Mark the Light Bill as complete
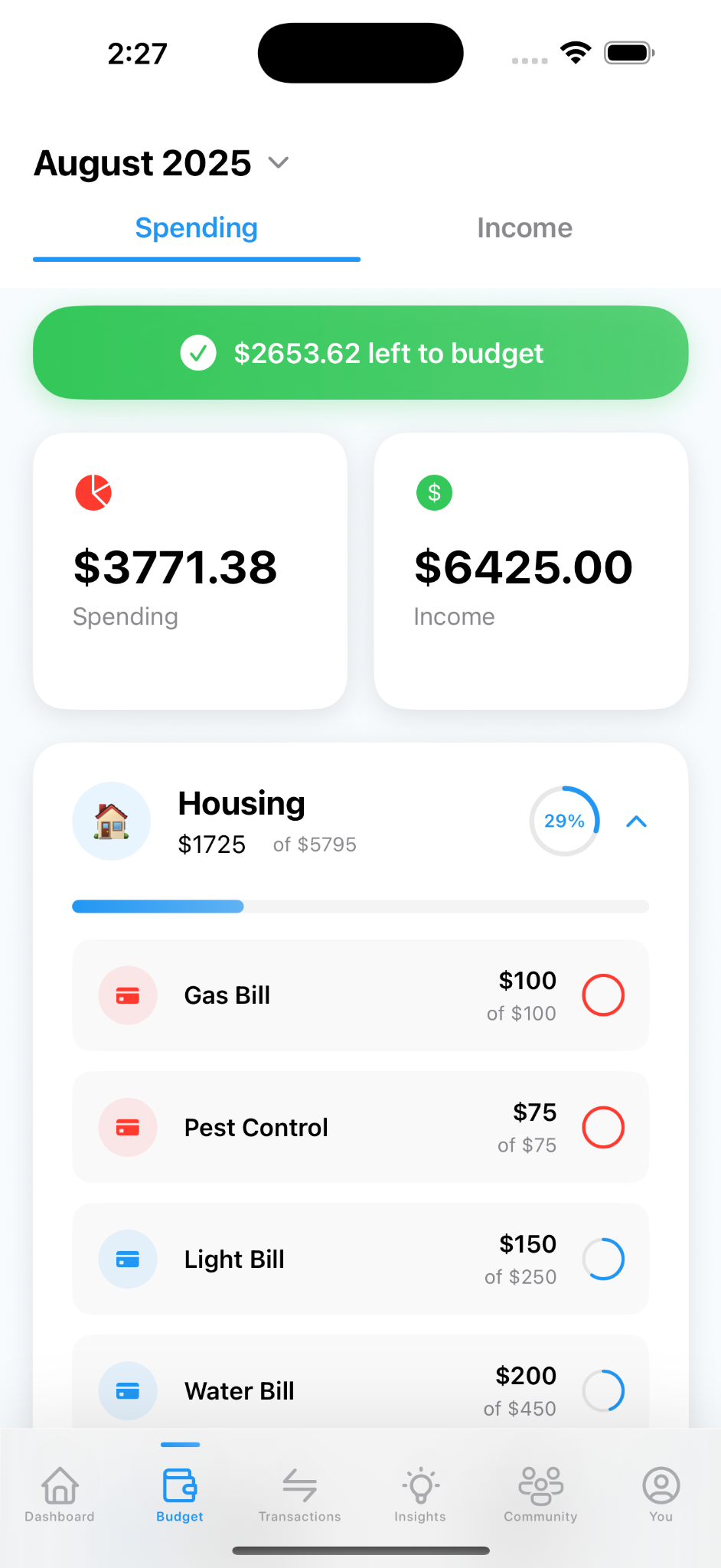The image size is (721, 1568). click(602, 1259)
